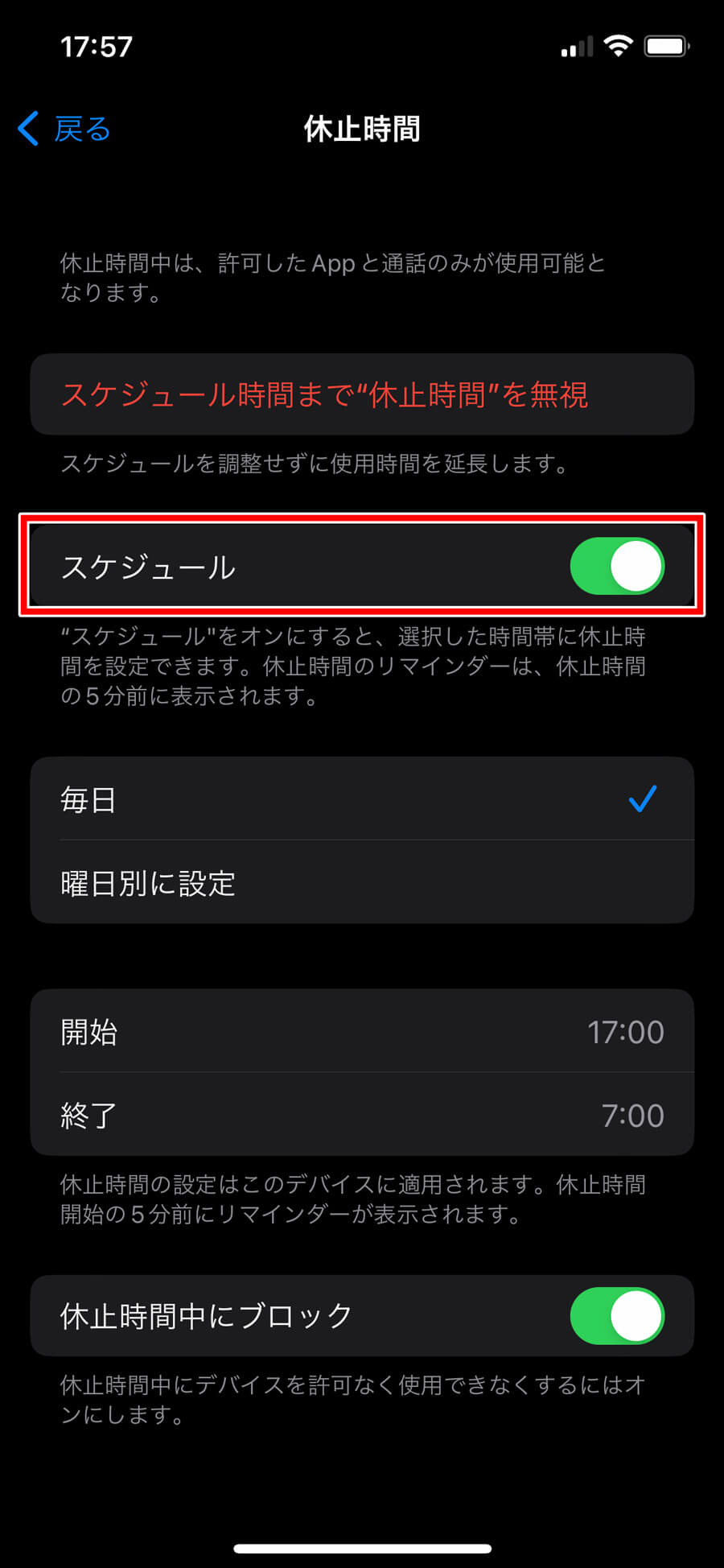
Task: Go back with the 戻る button
Action: [x=64, y=129]
